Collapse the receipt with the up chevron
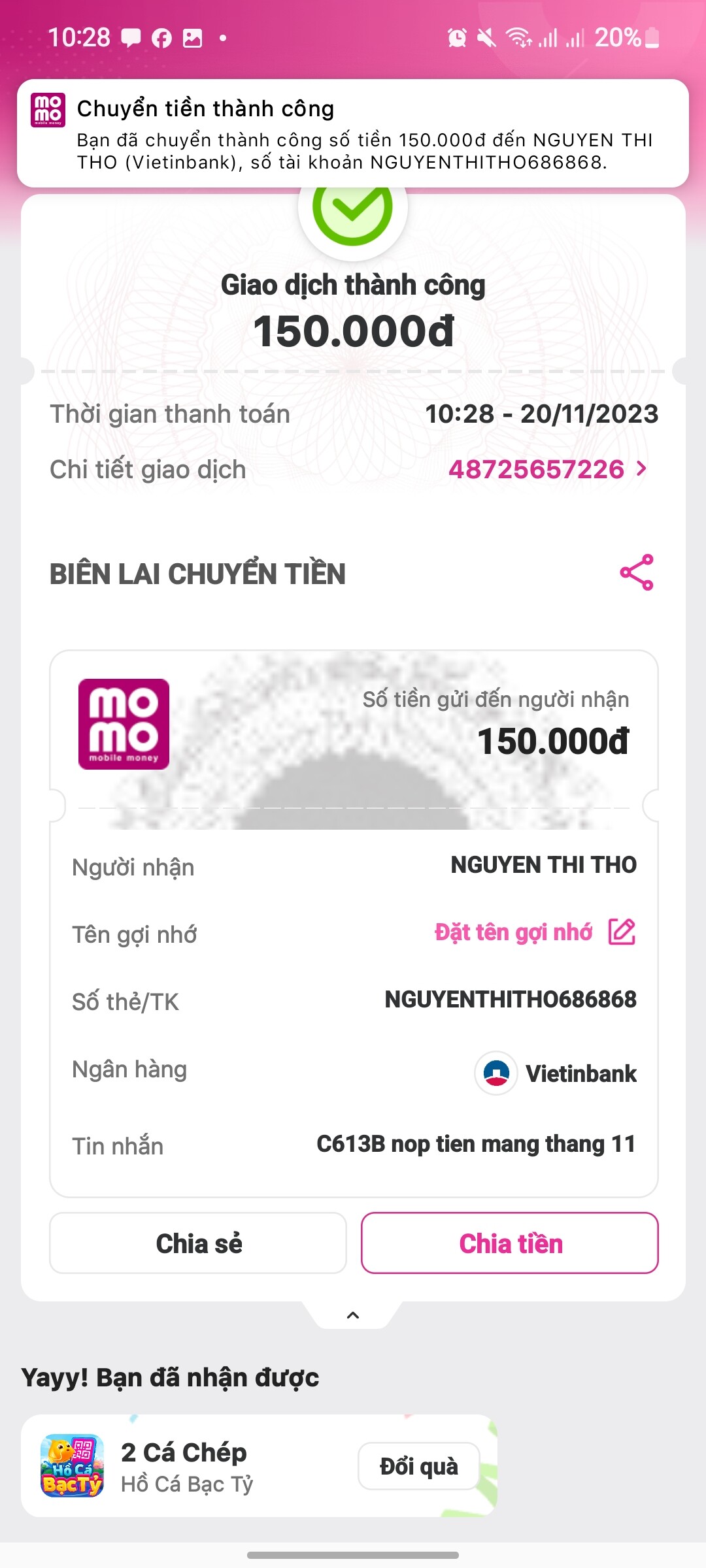This screenshot has width=706, height=1568. (353, 1315)
